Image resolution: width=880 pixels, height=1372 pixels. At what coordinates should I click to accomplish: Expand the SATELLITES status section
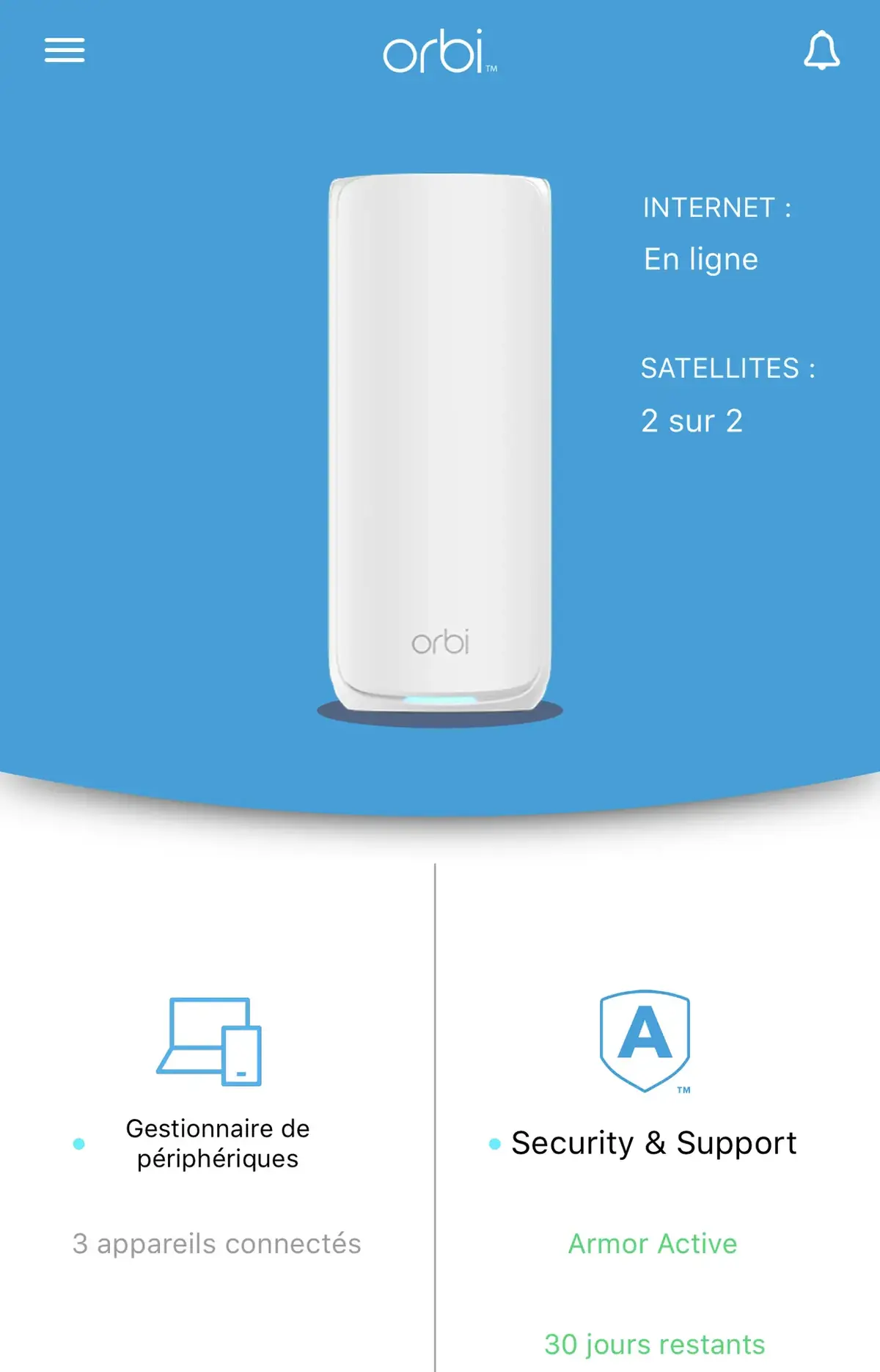[728, 369]
